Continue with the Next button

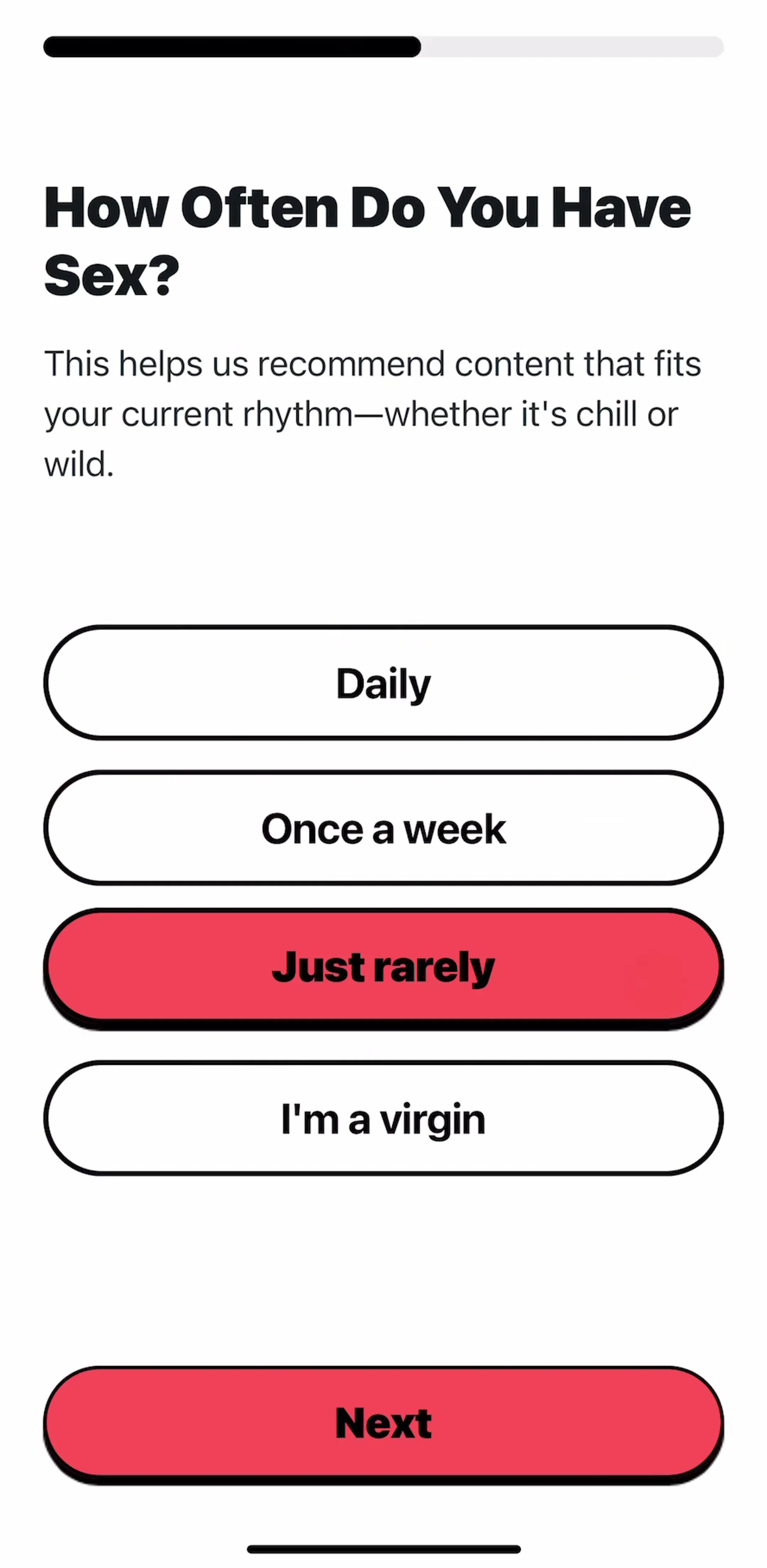coord(383,1425)
